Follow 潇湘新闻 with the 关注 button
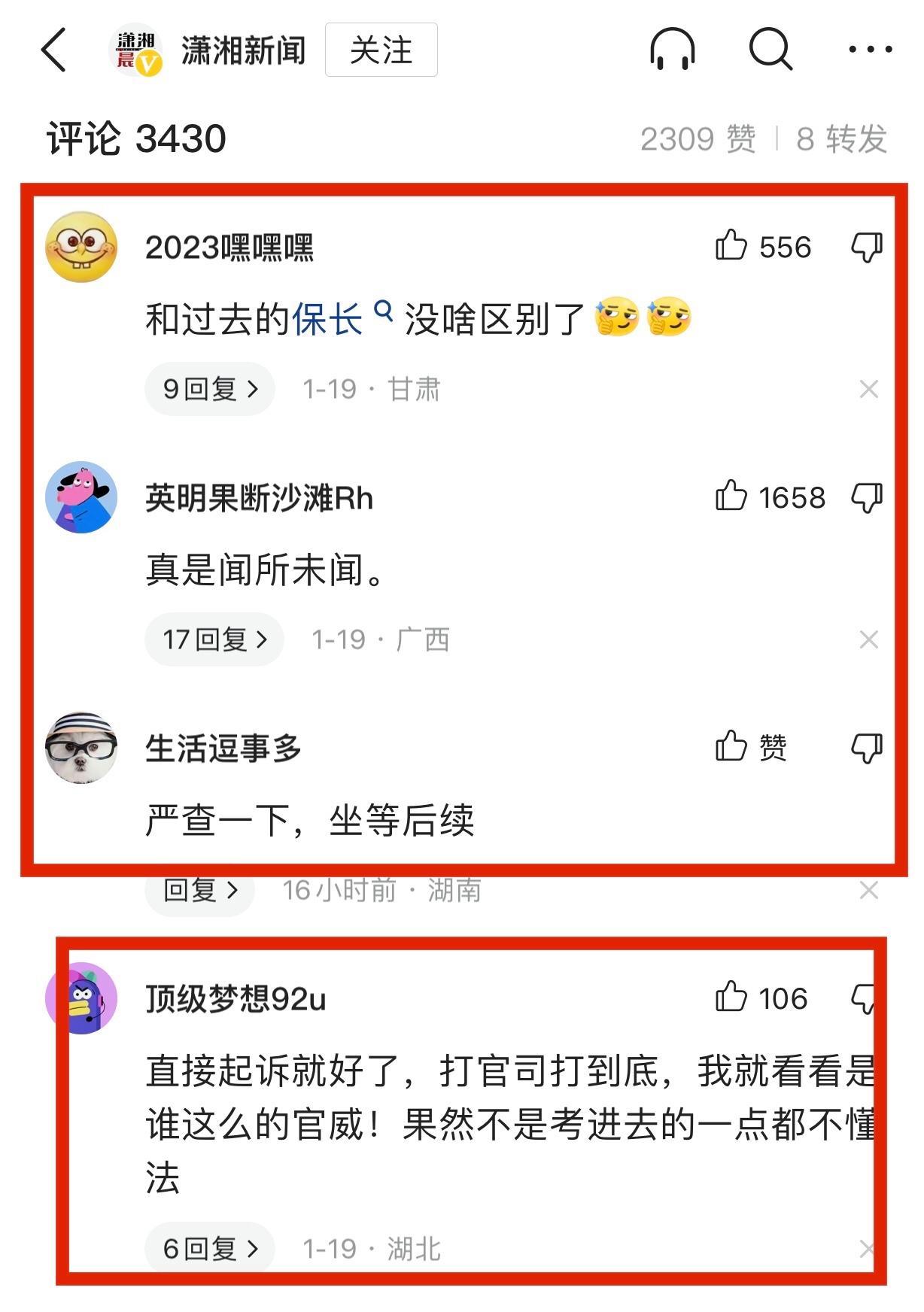This screenshot has height=1312, width=924. pyautogui.click(x=381, y=50)
